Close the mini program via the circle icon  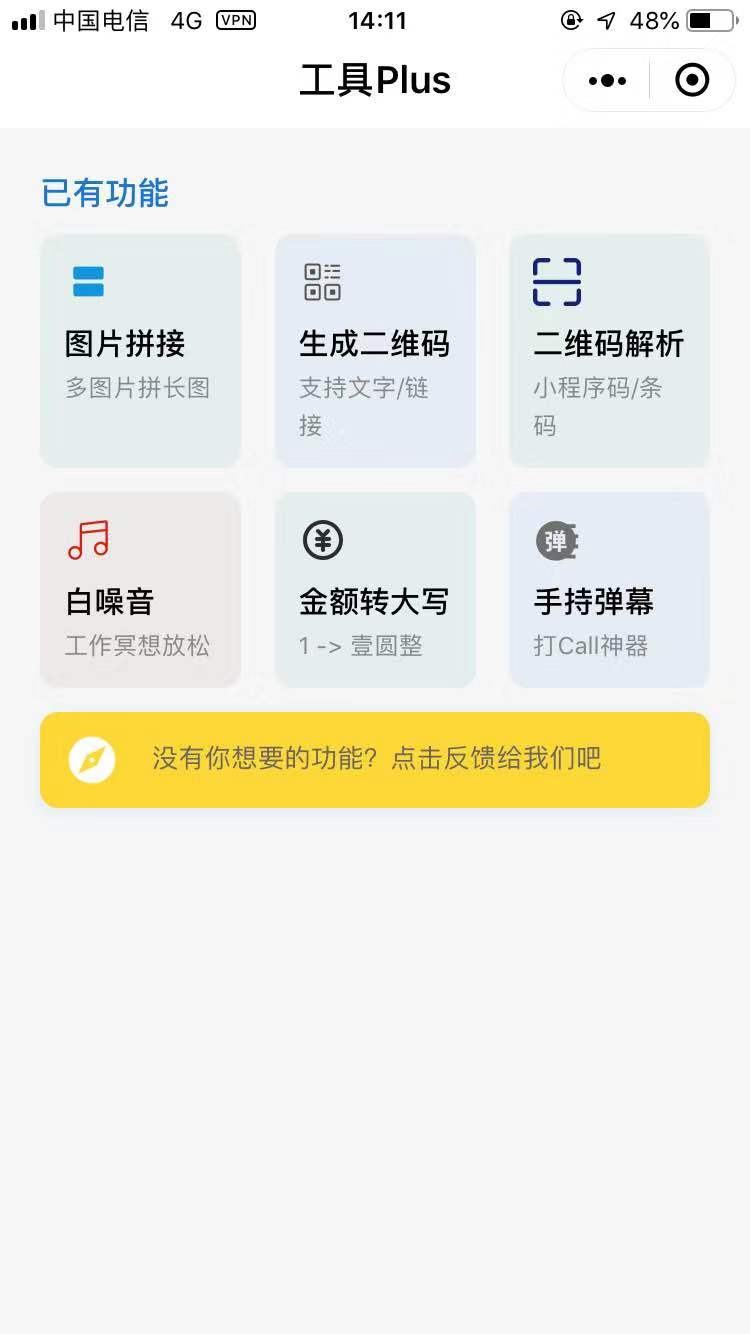click(692, 81)
